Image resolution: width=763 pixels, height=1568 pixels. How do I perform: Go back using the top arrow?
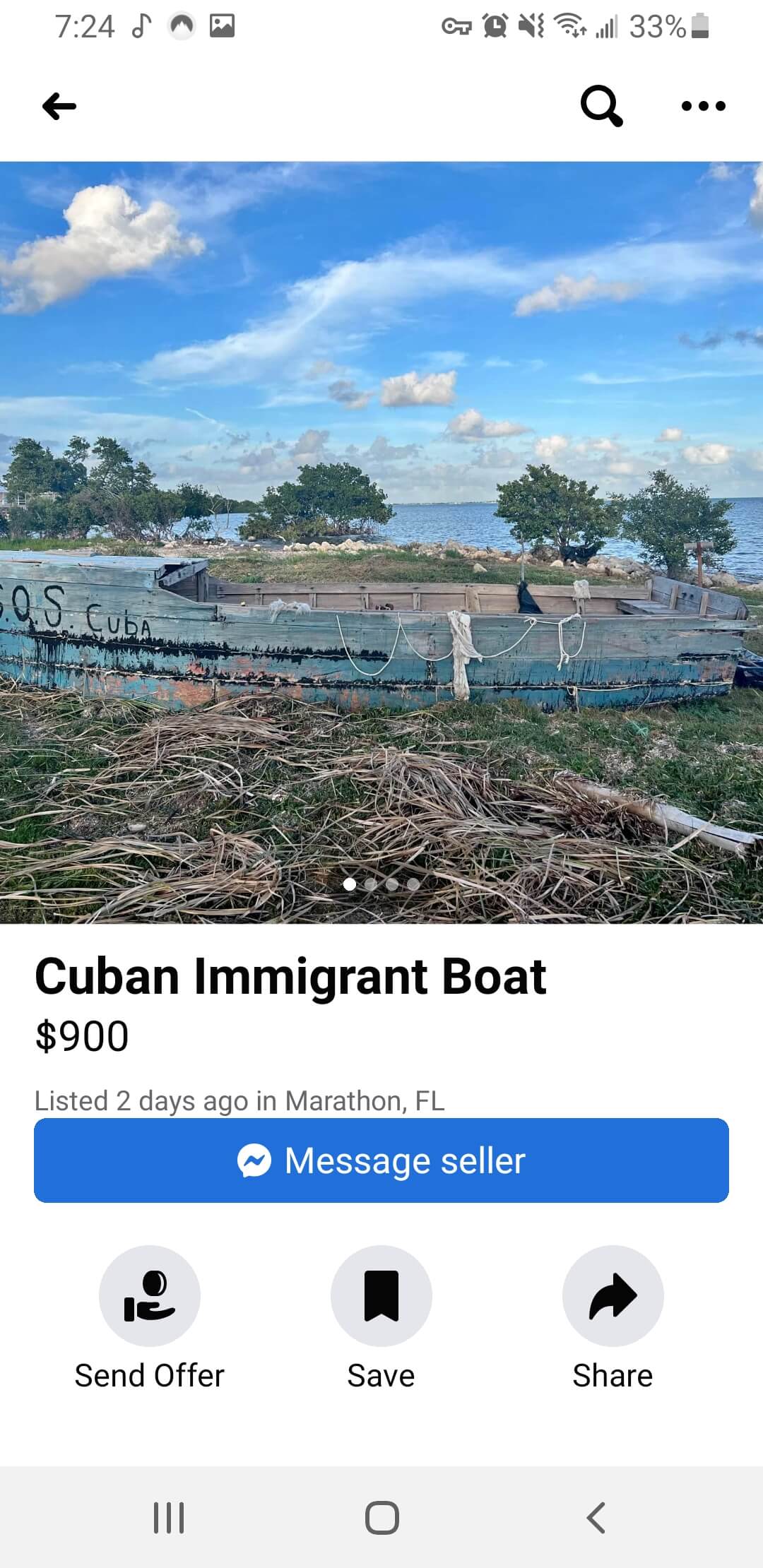point(59,107)
